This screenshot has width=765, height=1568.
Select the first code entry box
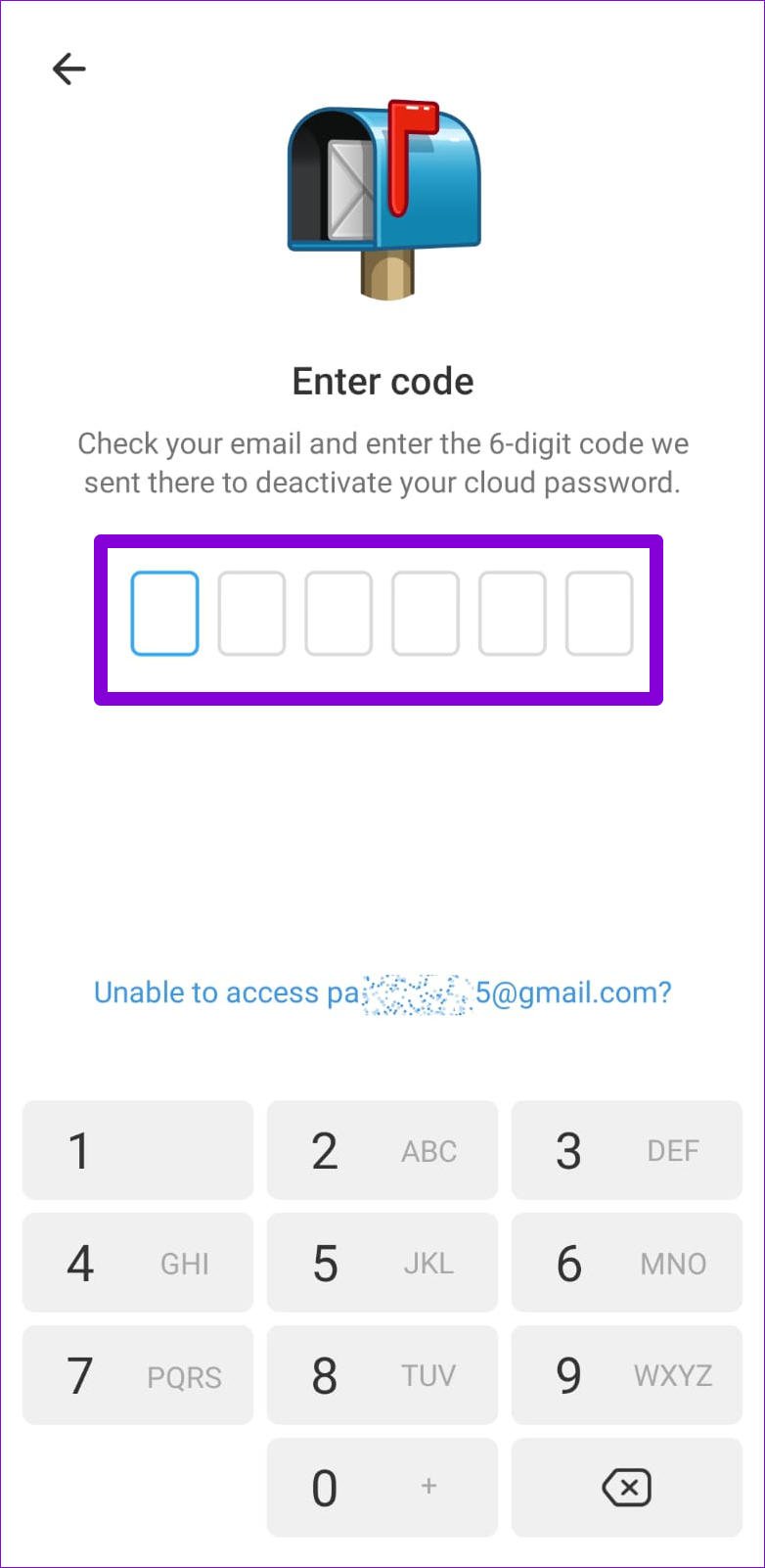point(164,614)
